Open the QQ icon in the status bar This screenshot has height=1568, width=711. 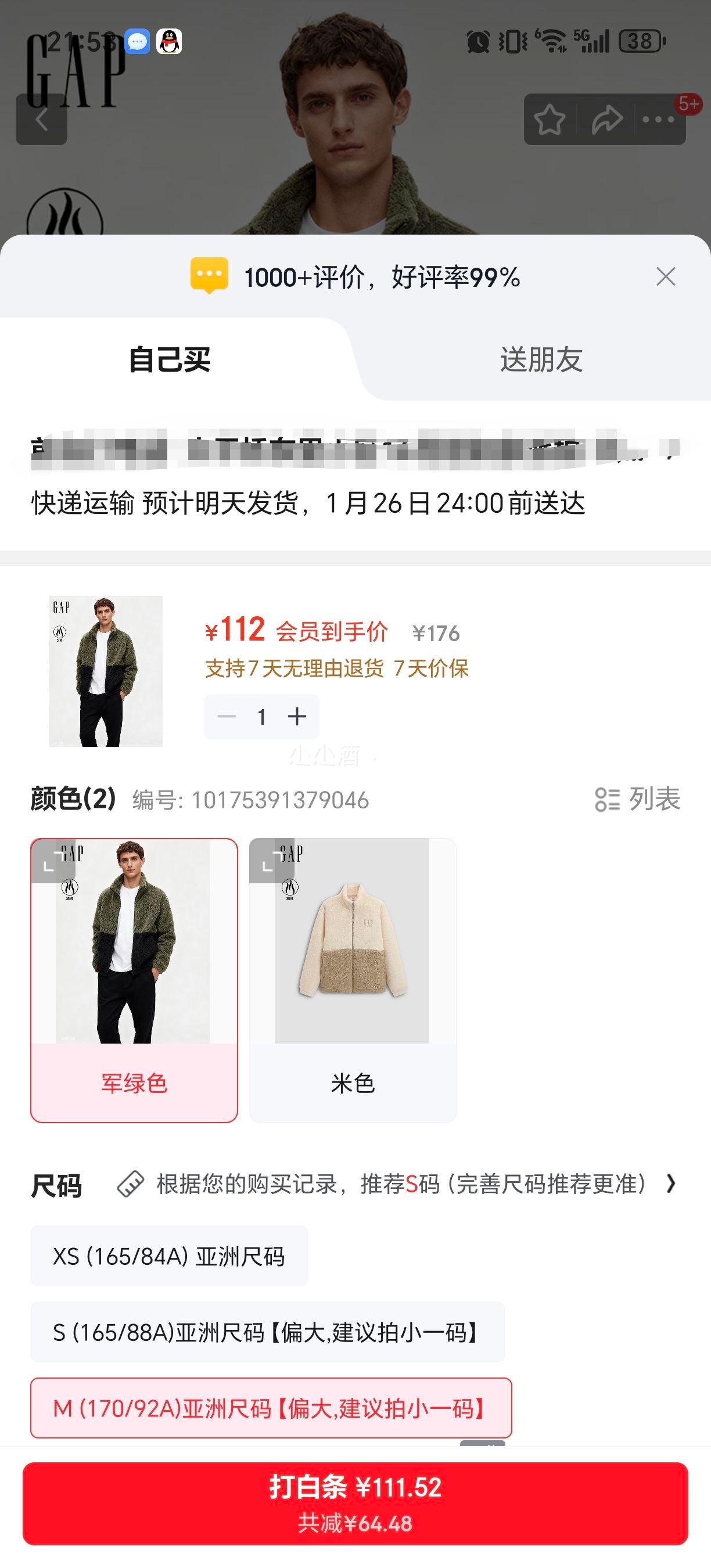[171, 42]
